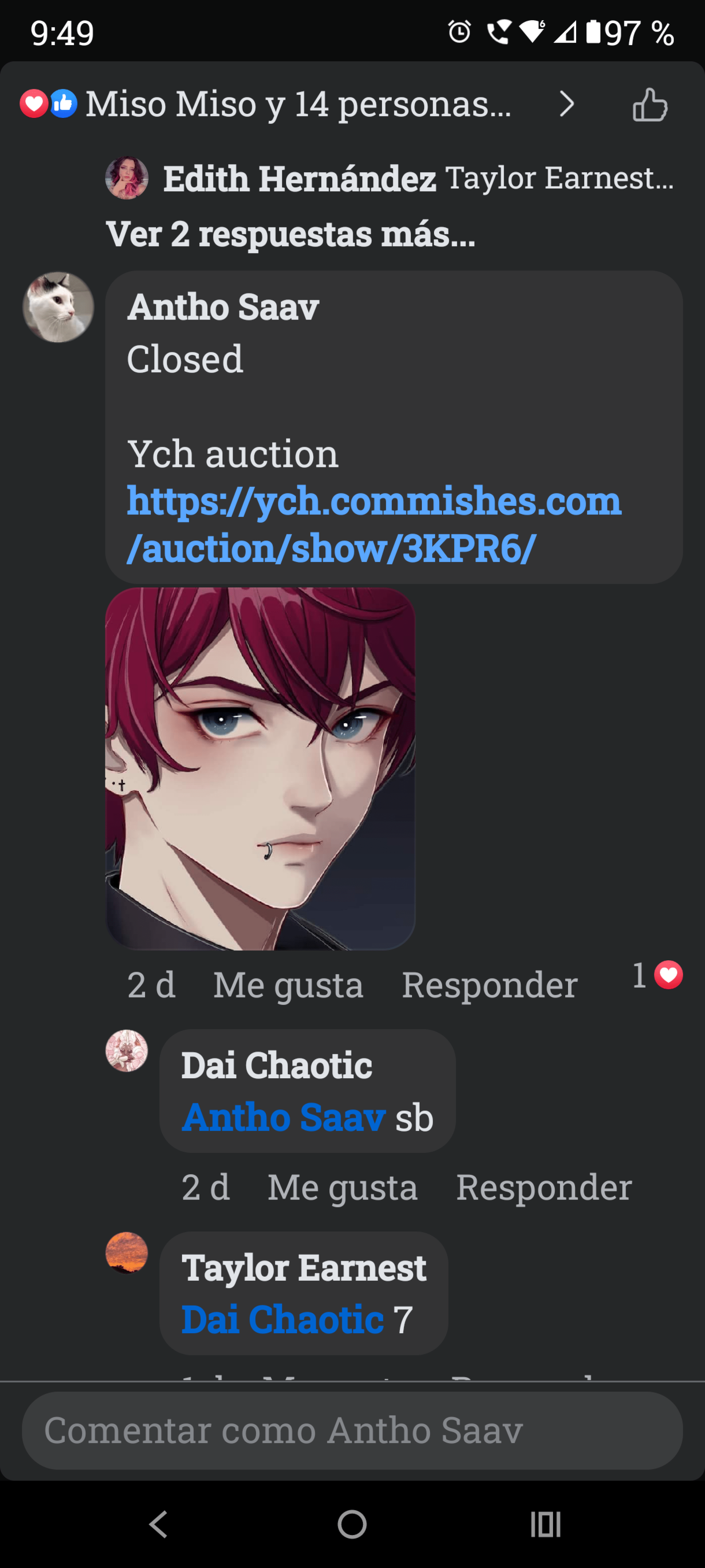Expand 'Ver 2 respuestas más' replies
Screen dimensions: 705x1568
pos(290,234)
